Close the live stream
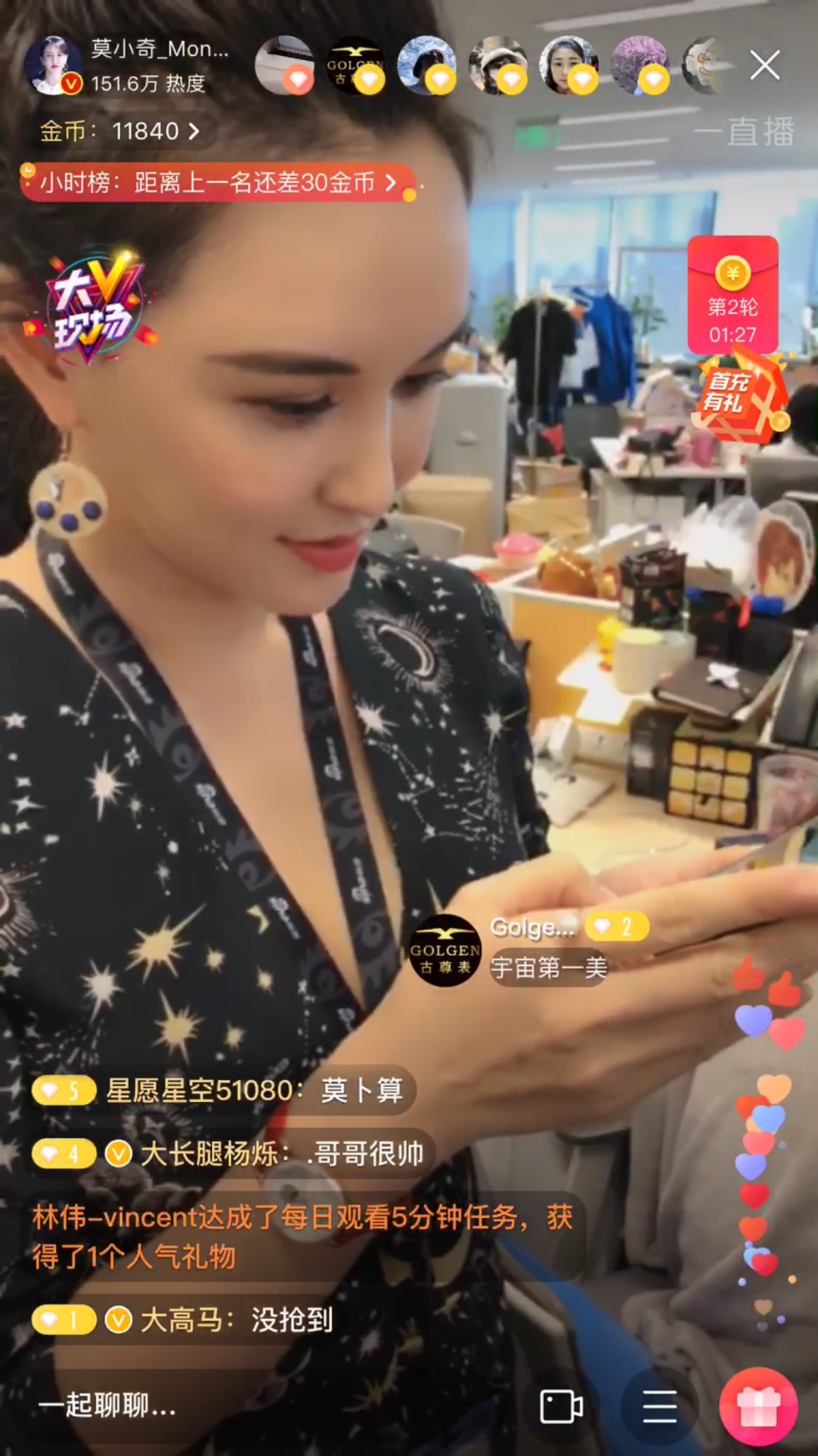 [765, 66]
